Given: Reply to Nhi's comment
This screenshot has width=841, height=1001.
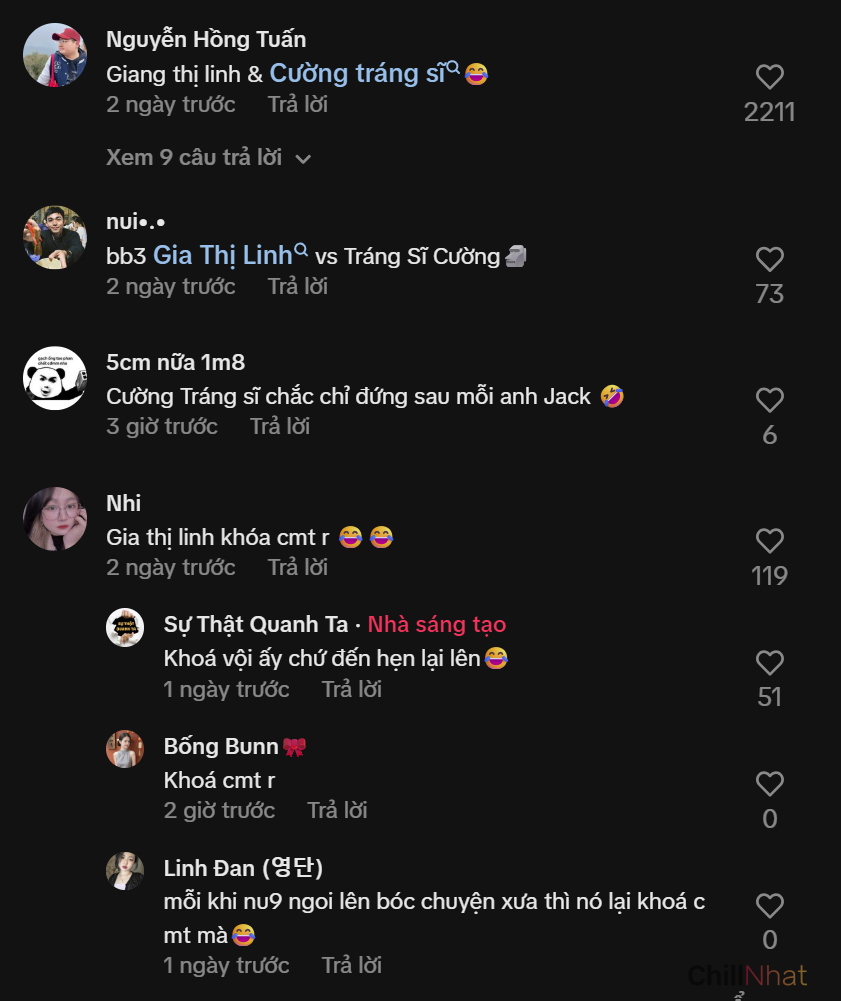Looking at the screenshot, I should pyautogui.click(x=297, y=568).
